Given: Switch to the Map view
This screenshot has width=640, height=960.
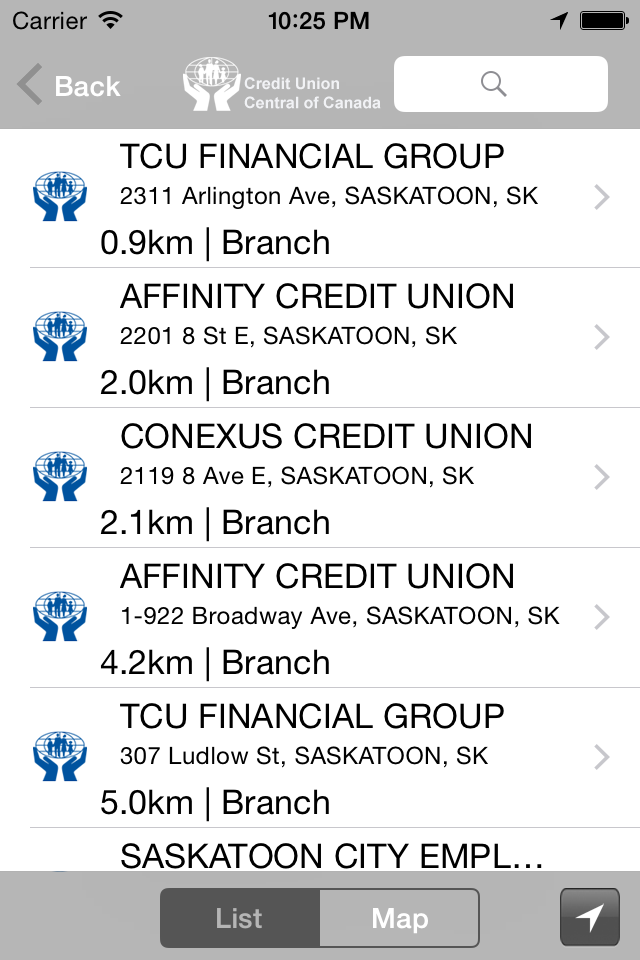Looking at the screenshot, I should [399, 918].
